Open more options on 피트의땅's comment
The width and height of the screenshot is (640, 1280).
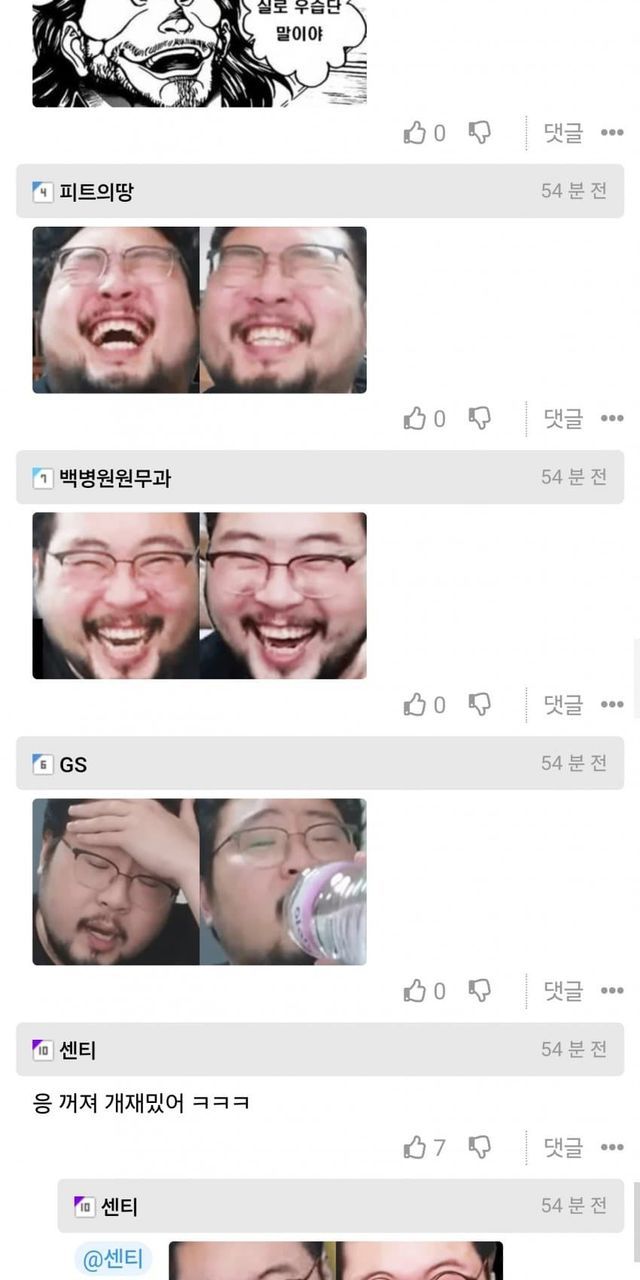click(612, 418)
